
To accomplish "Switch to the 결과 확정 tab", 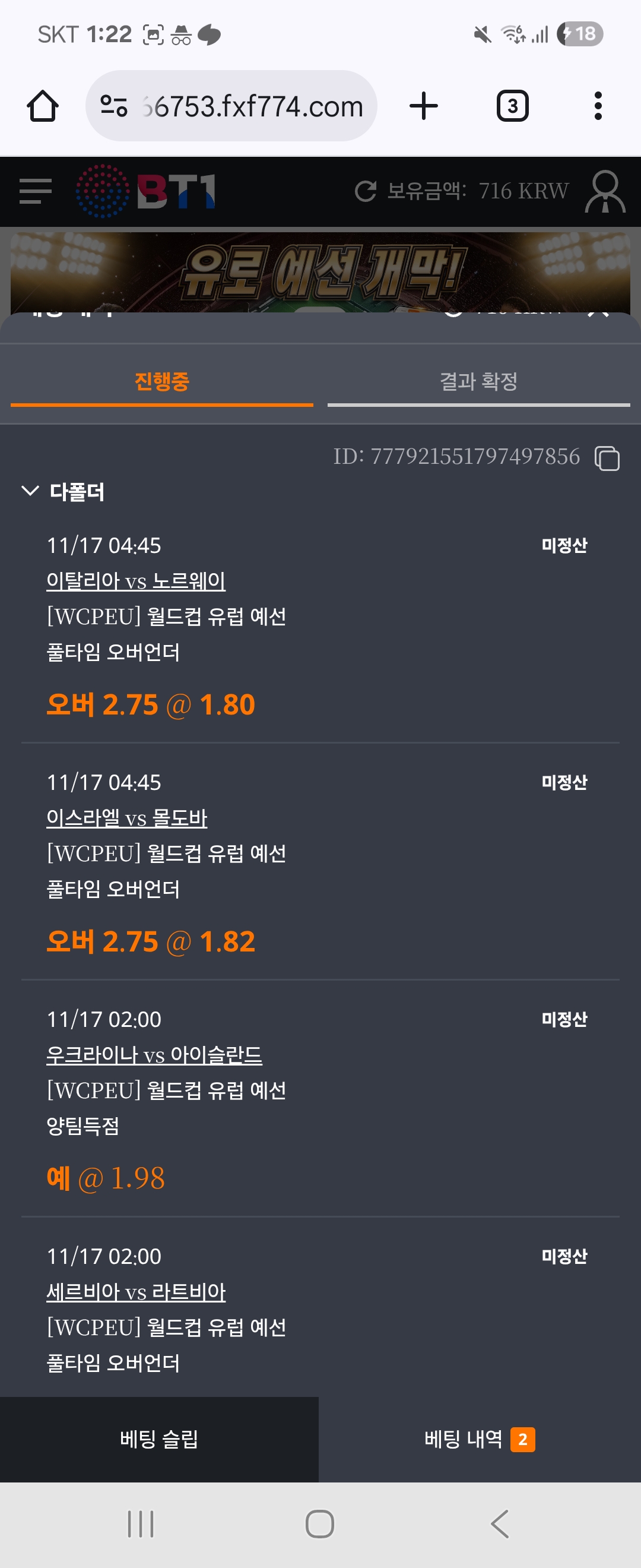I will point(478,382).
